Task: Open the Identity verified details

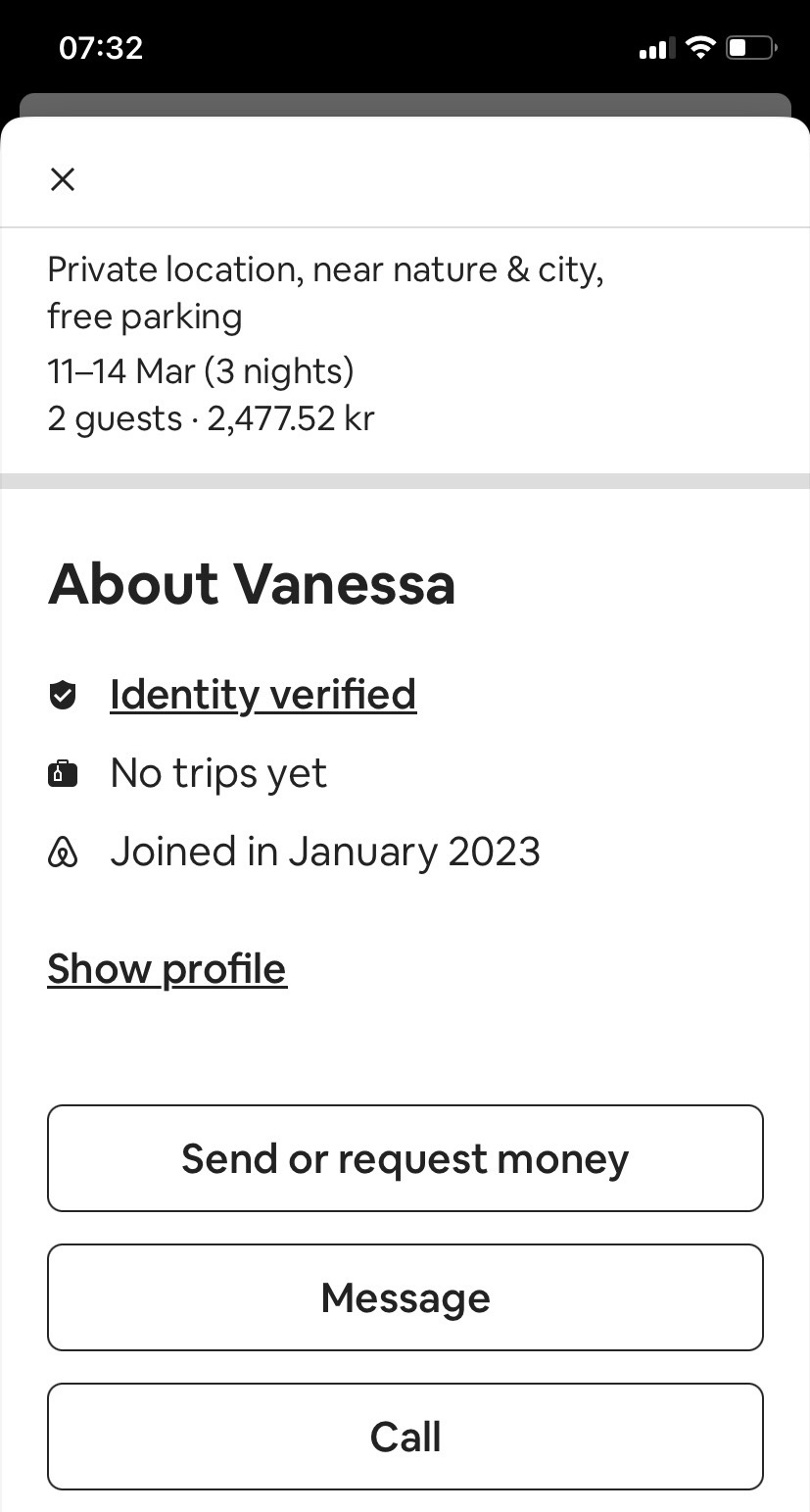Action: point(263,695)
